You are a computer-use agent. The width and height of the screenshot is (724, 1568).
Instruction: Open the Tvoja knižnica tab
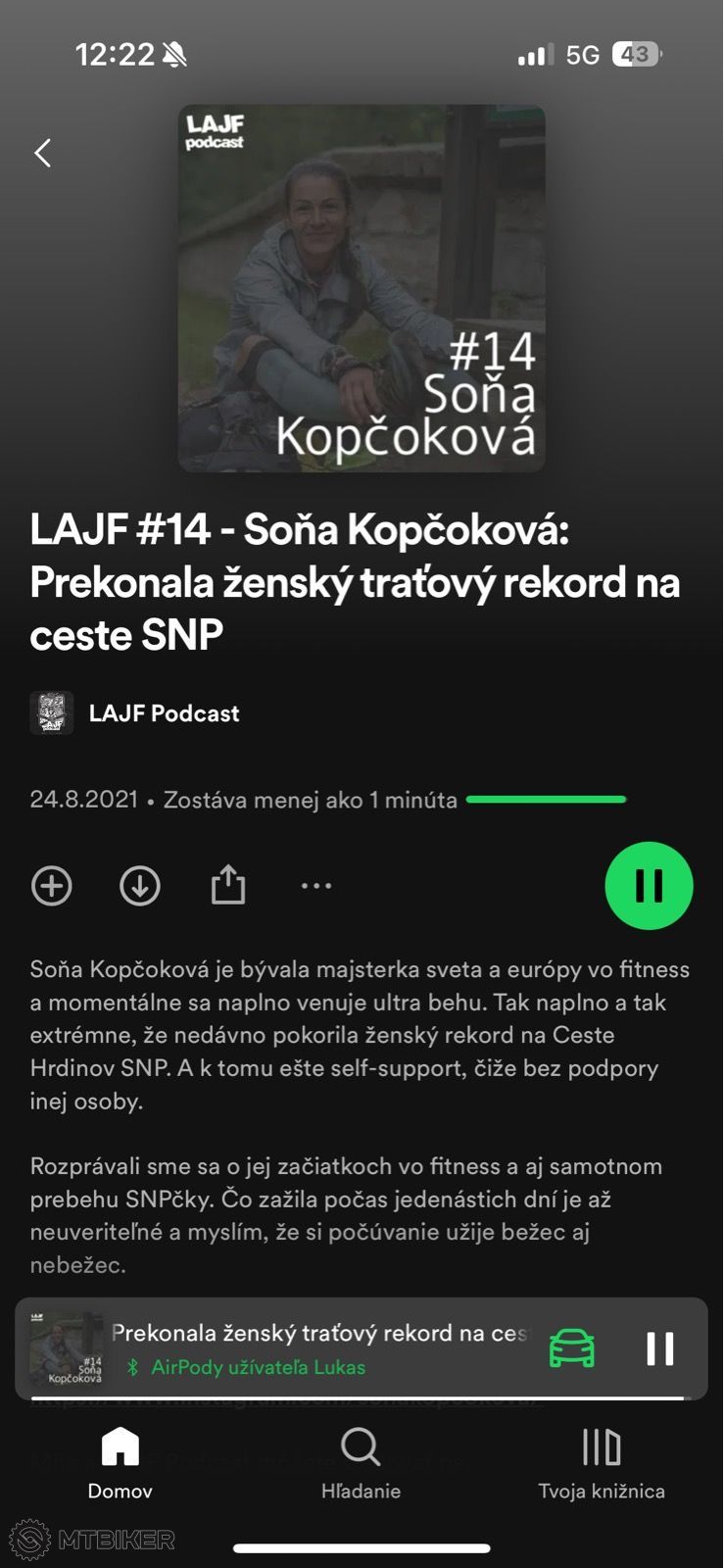click(x=602, y=1463)
